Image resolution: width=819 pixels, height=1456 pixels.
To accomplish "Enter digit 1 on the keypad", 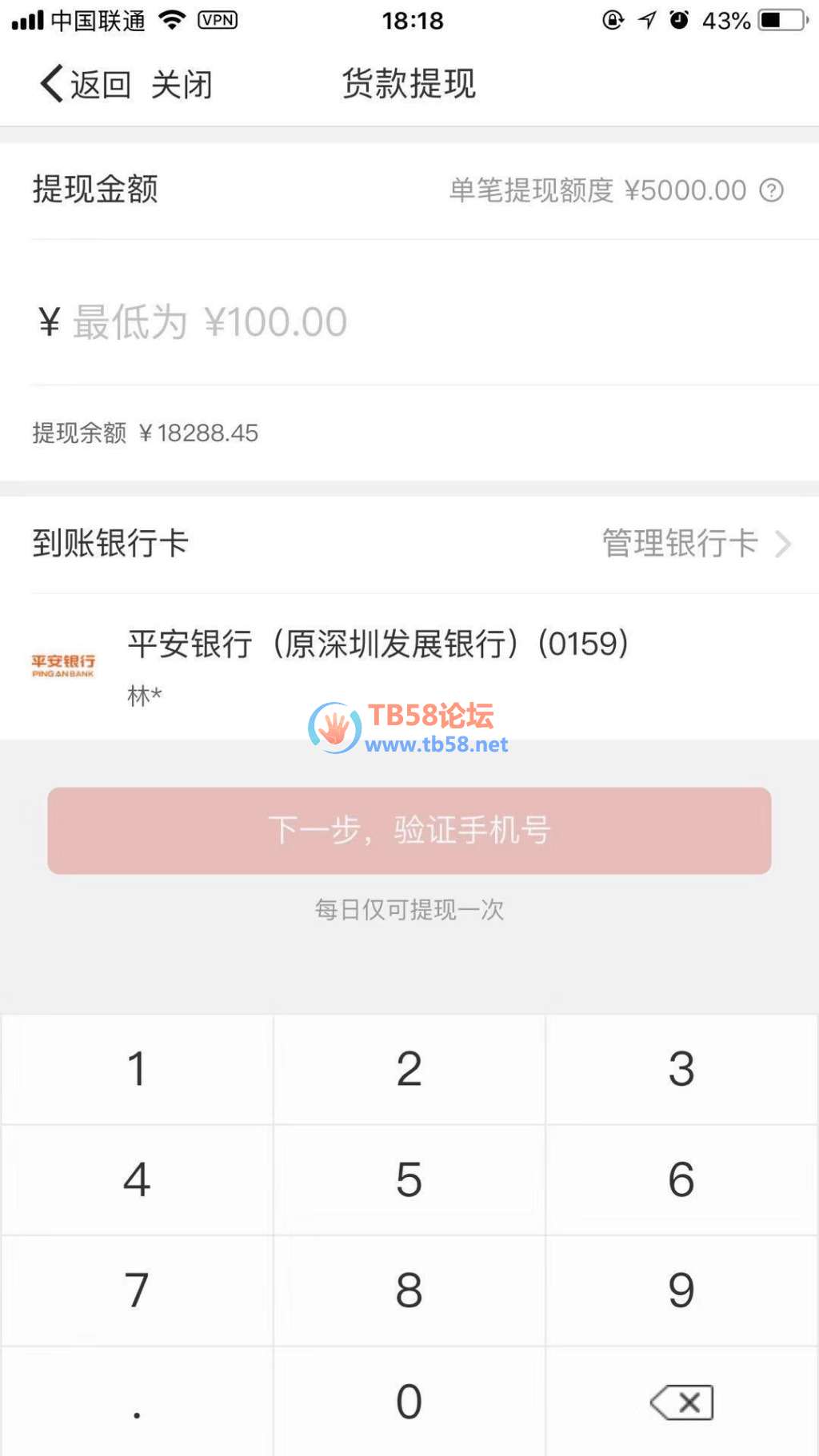I will (137, 1069).
